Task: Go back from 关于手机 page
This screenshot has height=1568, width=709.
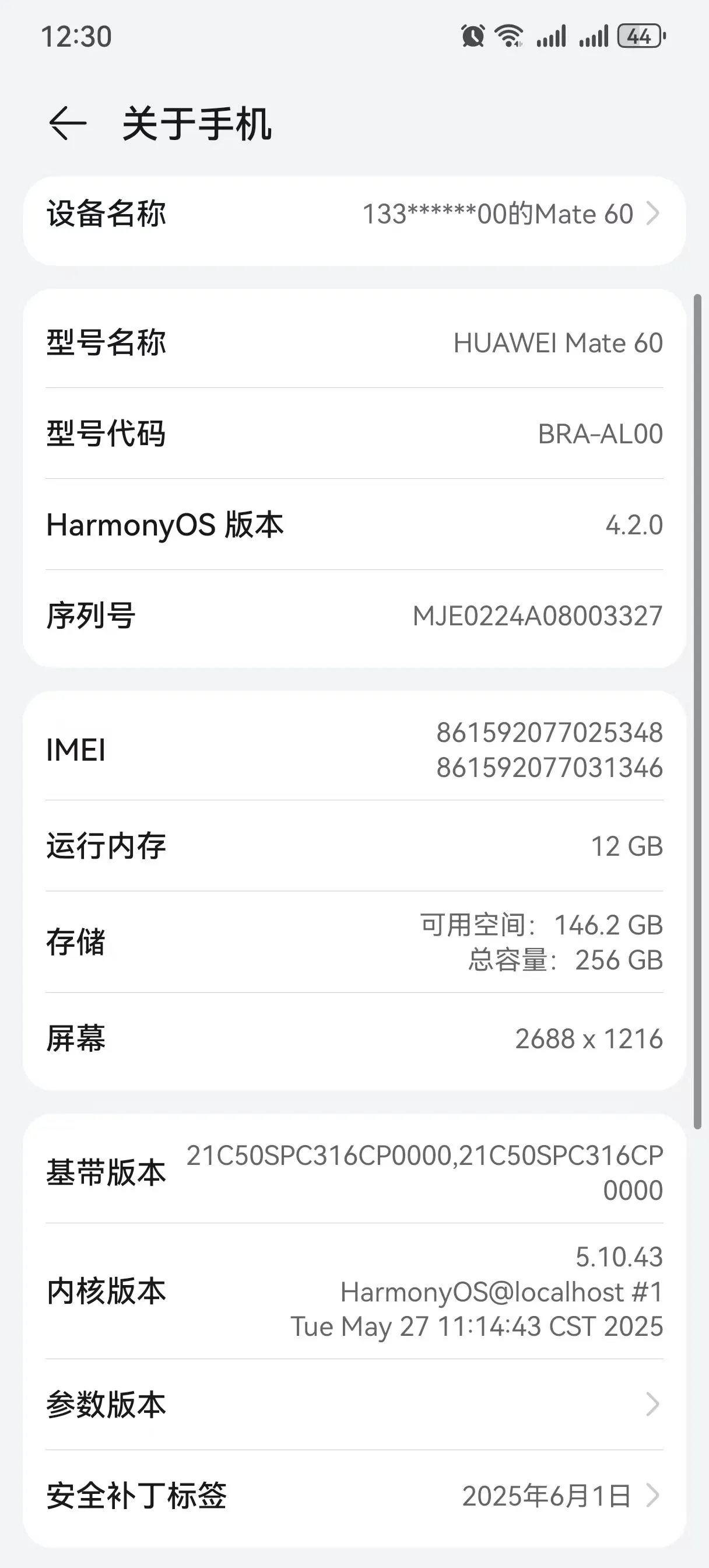Action: coord(67,124)
